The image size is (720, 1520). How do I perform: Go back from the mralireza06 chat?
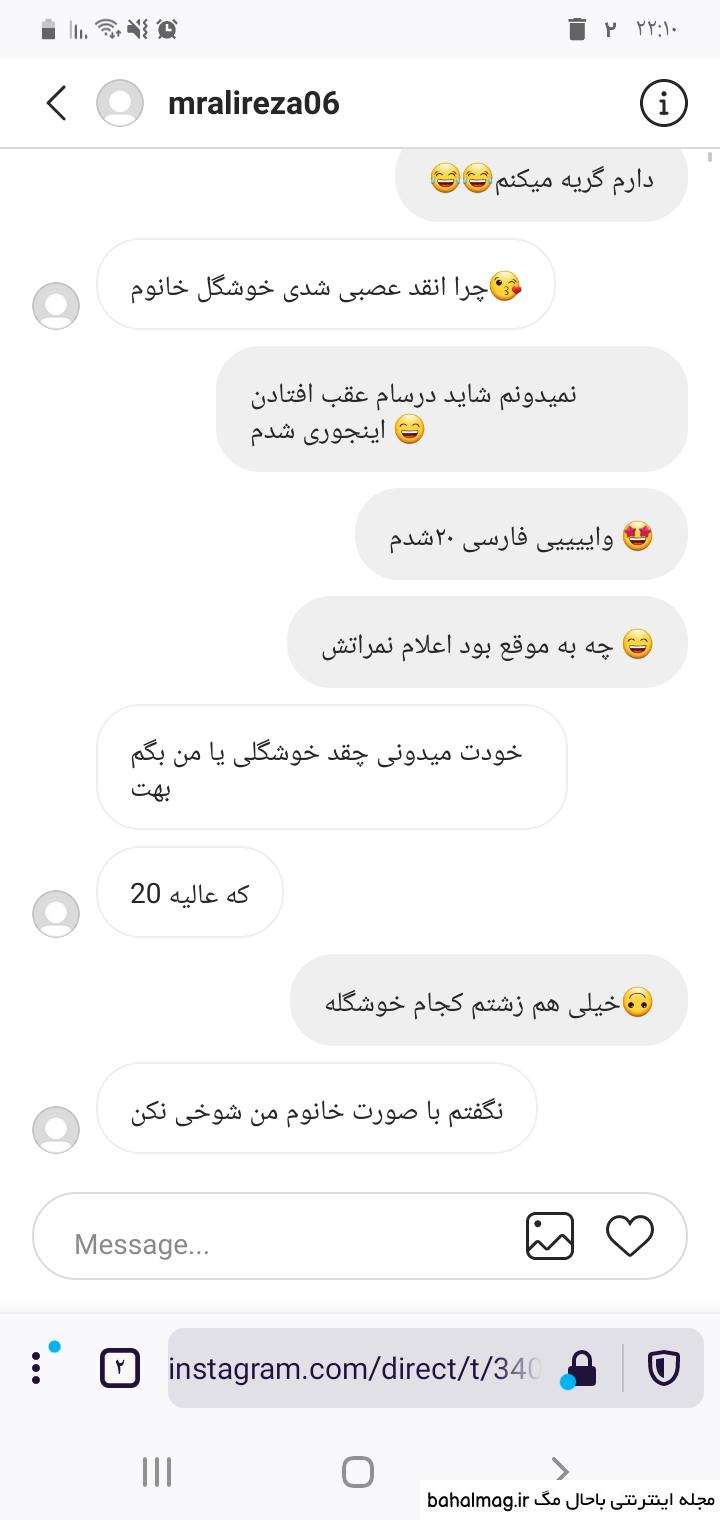[x=57, y=103]
